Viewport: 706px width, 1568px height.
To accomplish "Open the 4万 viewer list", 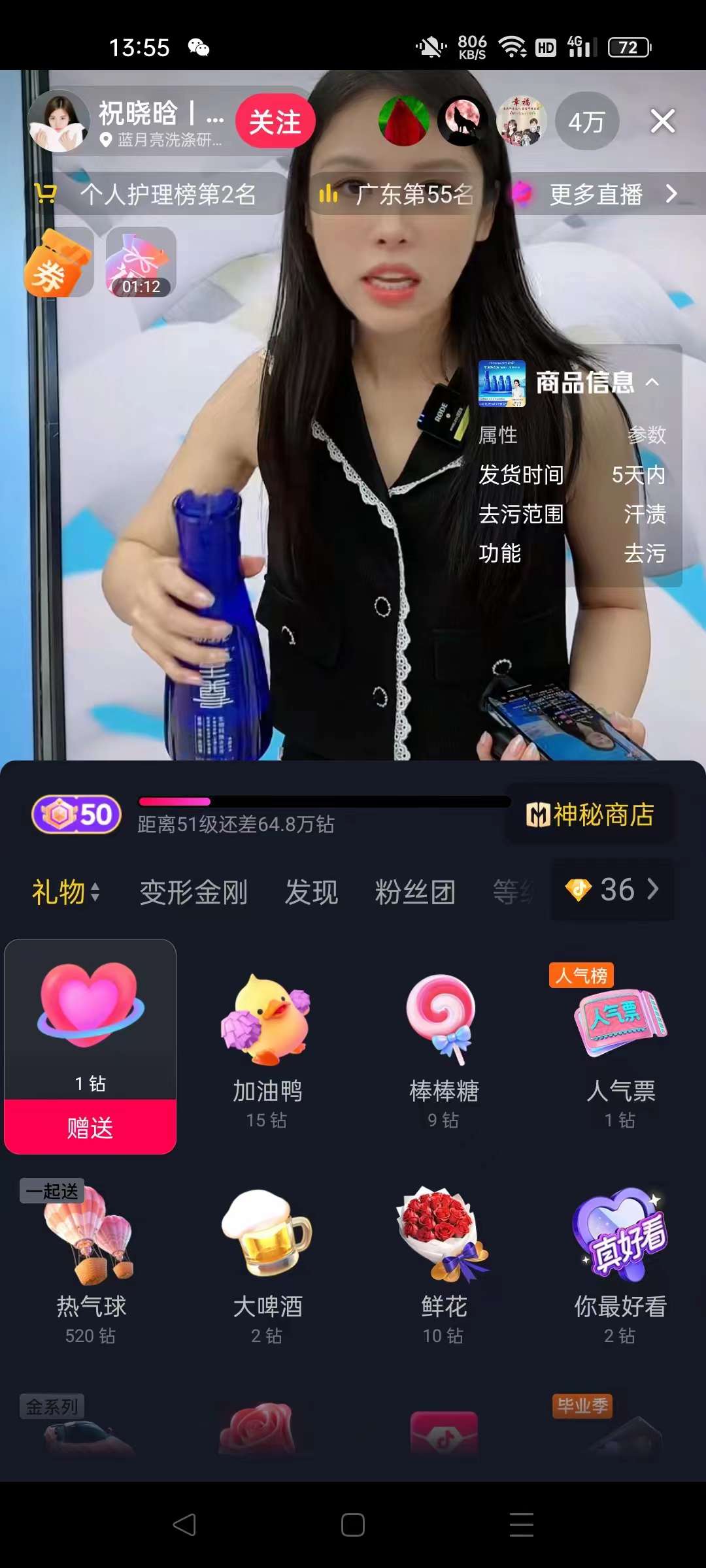I will tap(586, 122).
